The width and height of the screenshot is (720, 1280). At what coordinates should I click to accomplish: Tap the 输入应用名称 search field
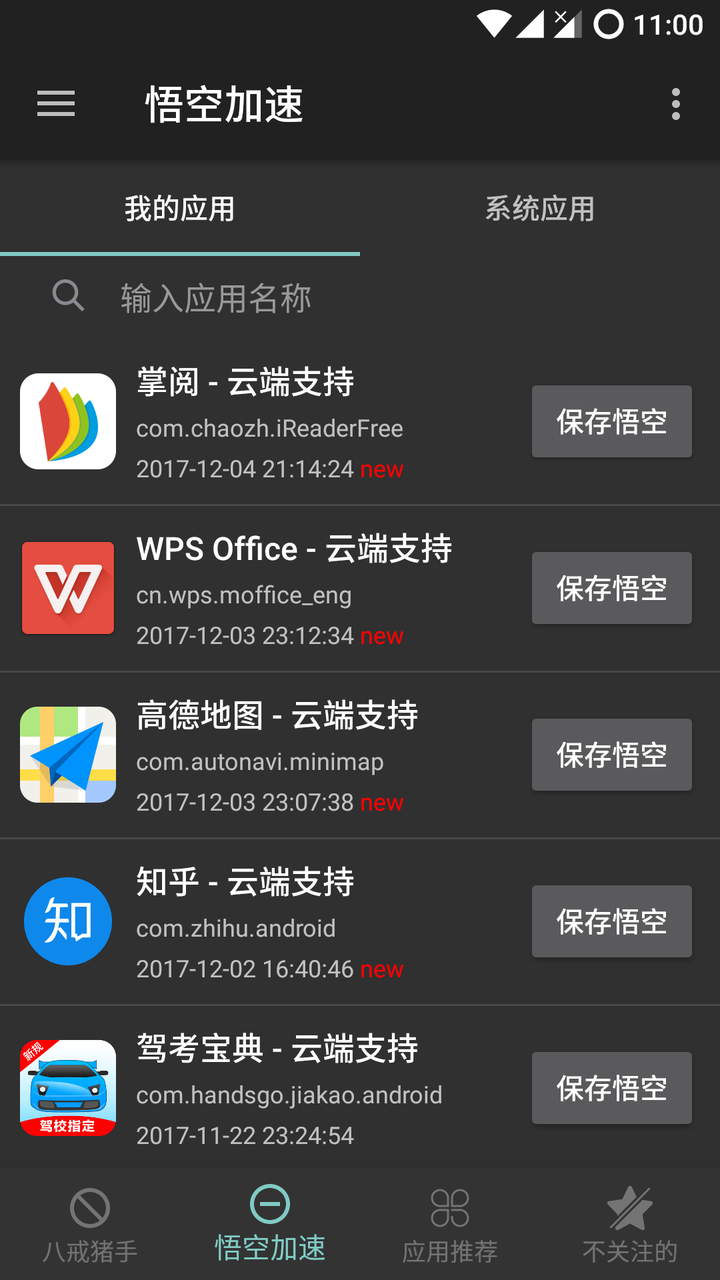(x=360, y=297)
